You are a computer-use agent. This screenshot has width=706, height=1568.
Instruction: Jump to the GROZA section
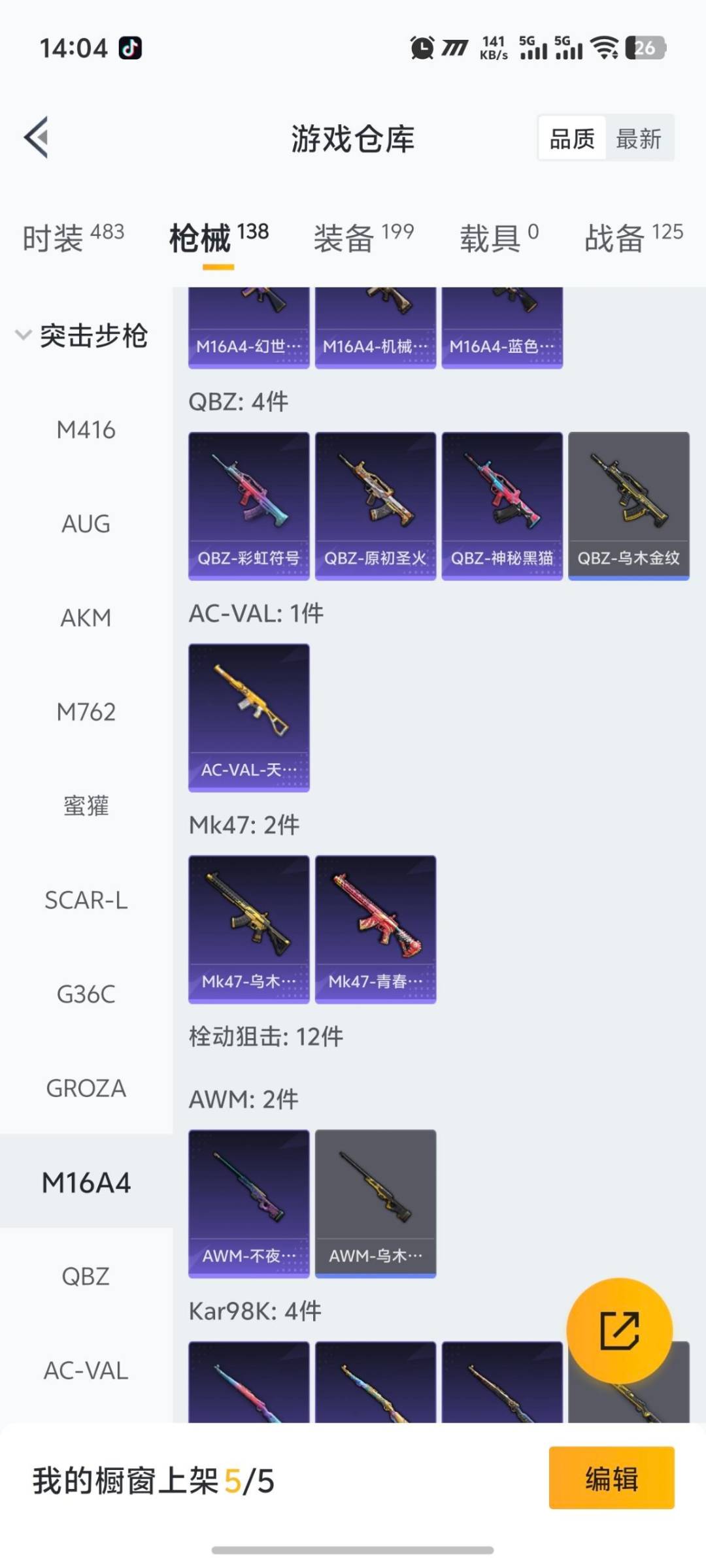click(86, 1088)
